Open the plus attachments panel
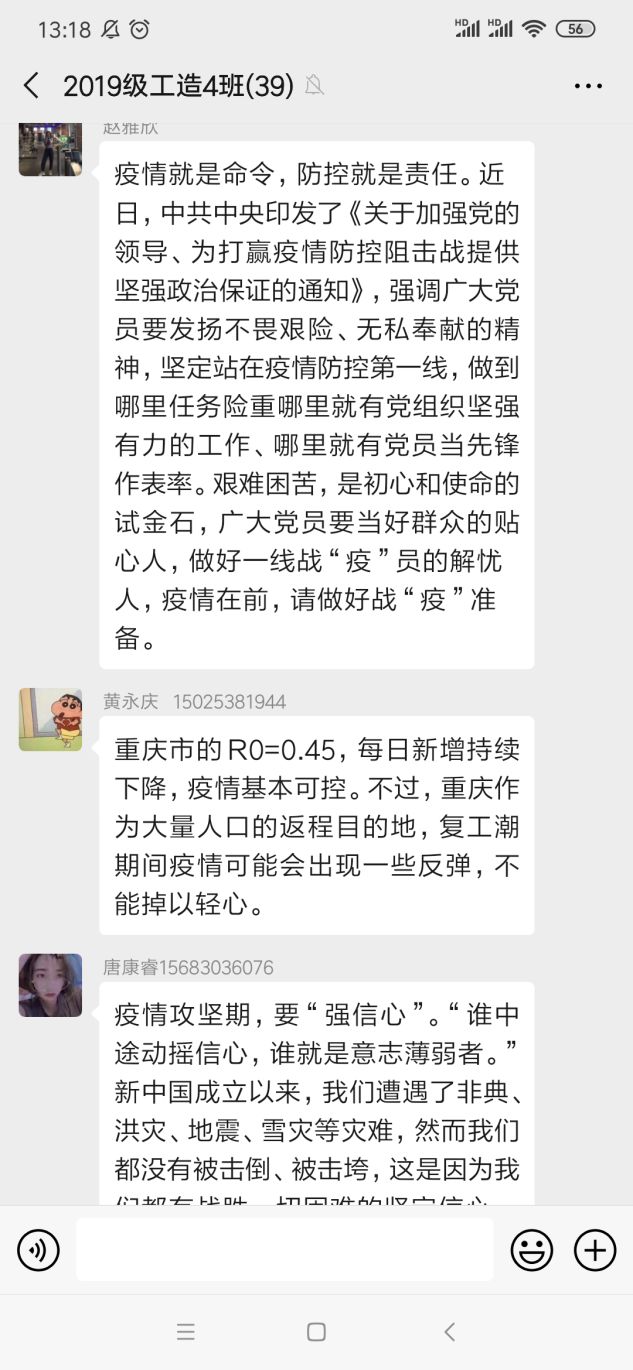The width and height of the screenshot is (633, 1370). point(594,1250)
